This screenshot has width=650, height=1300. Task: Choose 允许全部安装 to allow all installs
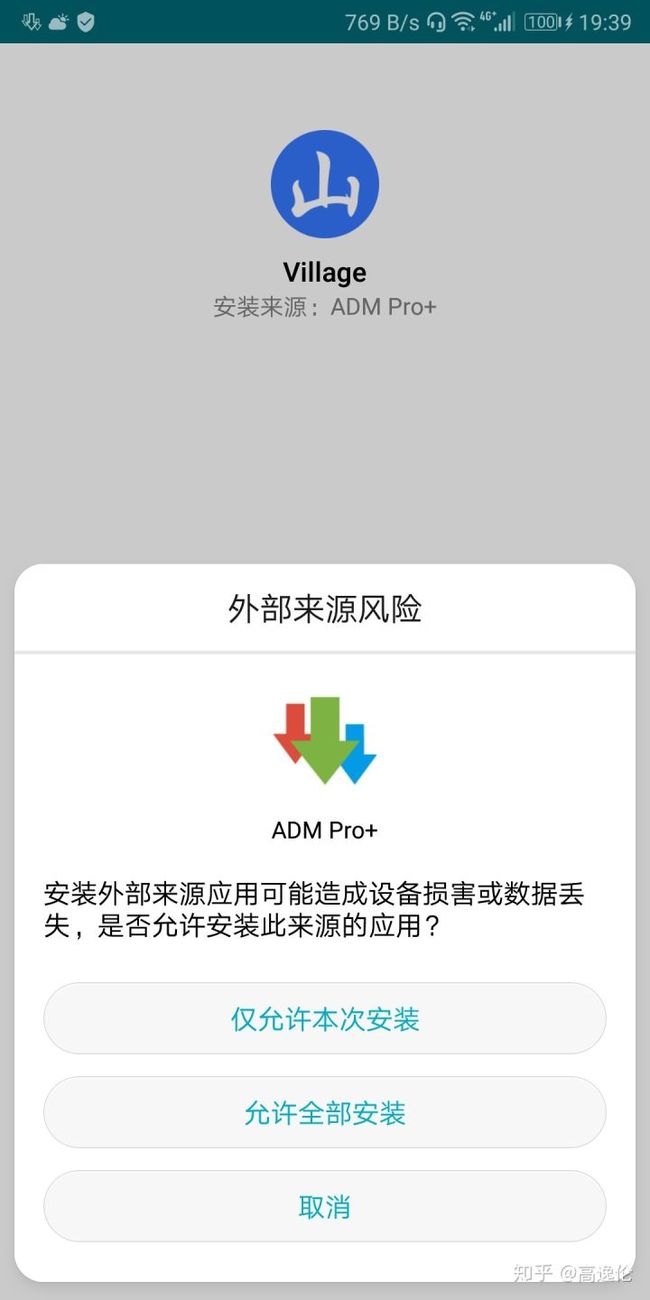coord(325,1112)
